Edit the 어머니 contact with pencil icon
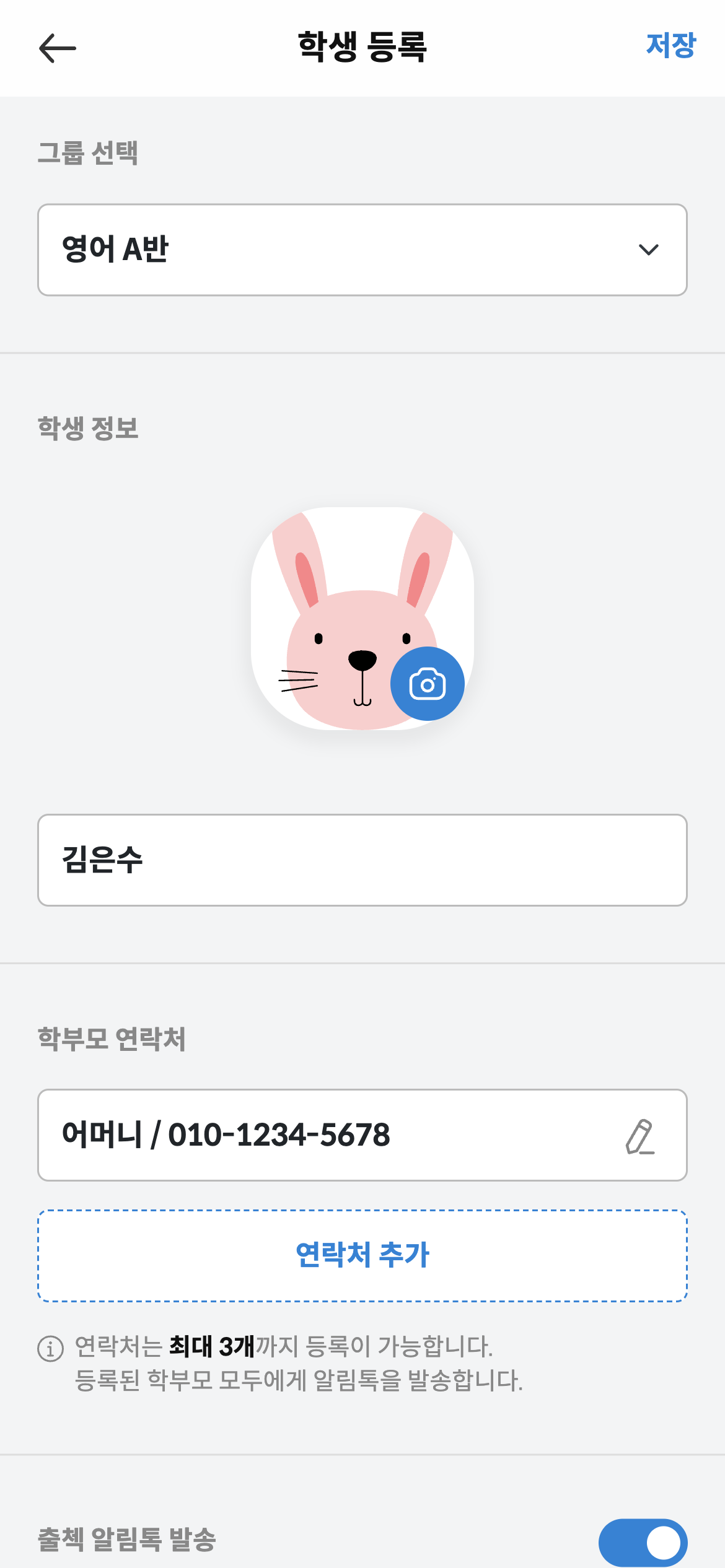The width and height of the screenshot is (725, 1568). tap(640, 1136)
